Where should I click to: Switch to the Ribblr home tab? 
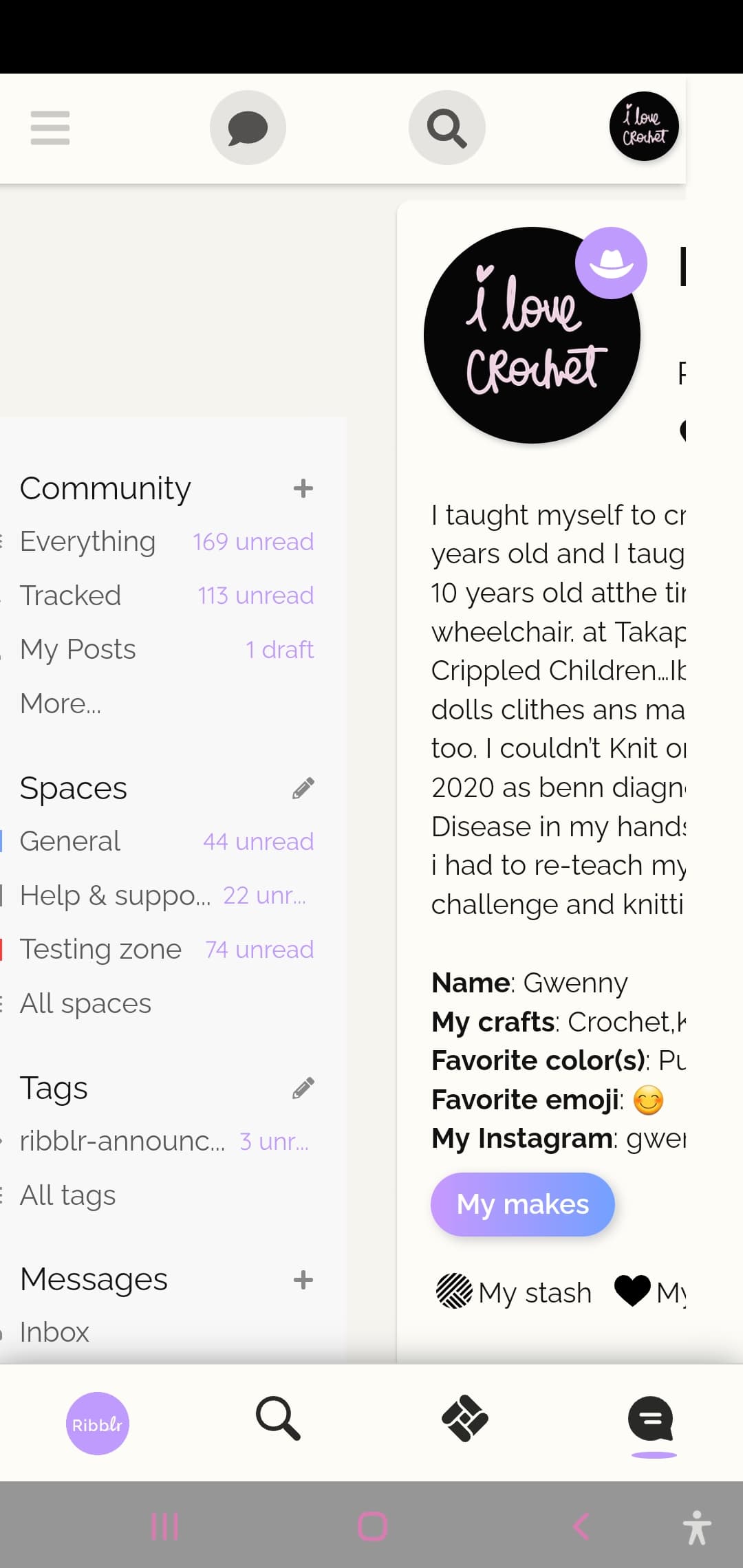click(x=98, y=1424)
